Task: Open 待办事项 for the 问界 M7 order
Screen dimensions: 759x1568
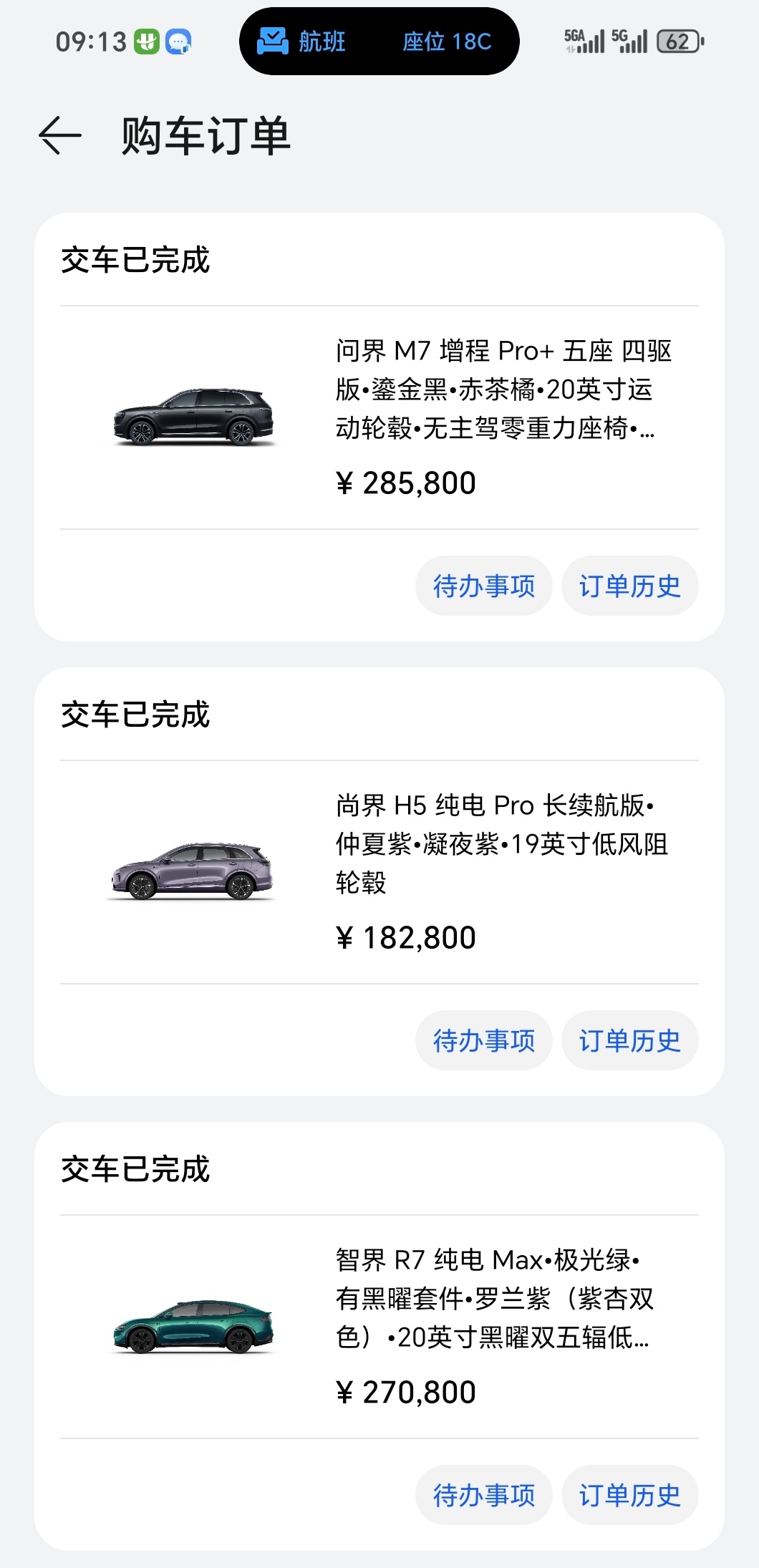Action: (x=484, y=586)
